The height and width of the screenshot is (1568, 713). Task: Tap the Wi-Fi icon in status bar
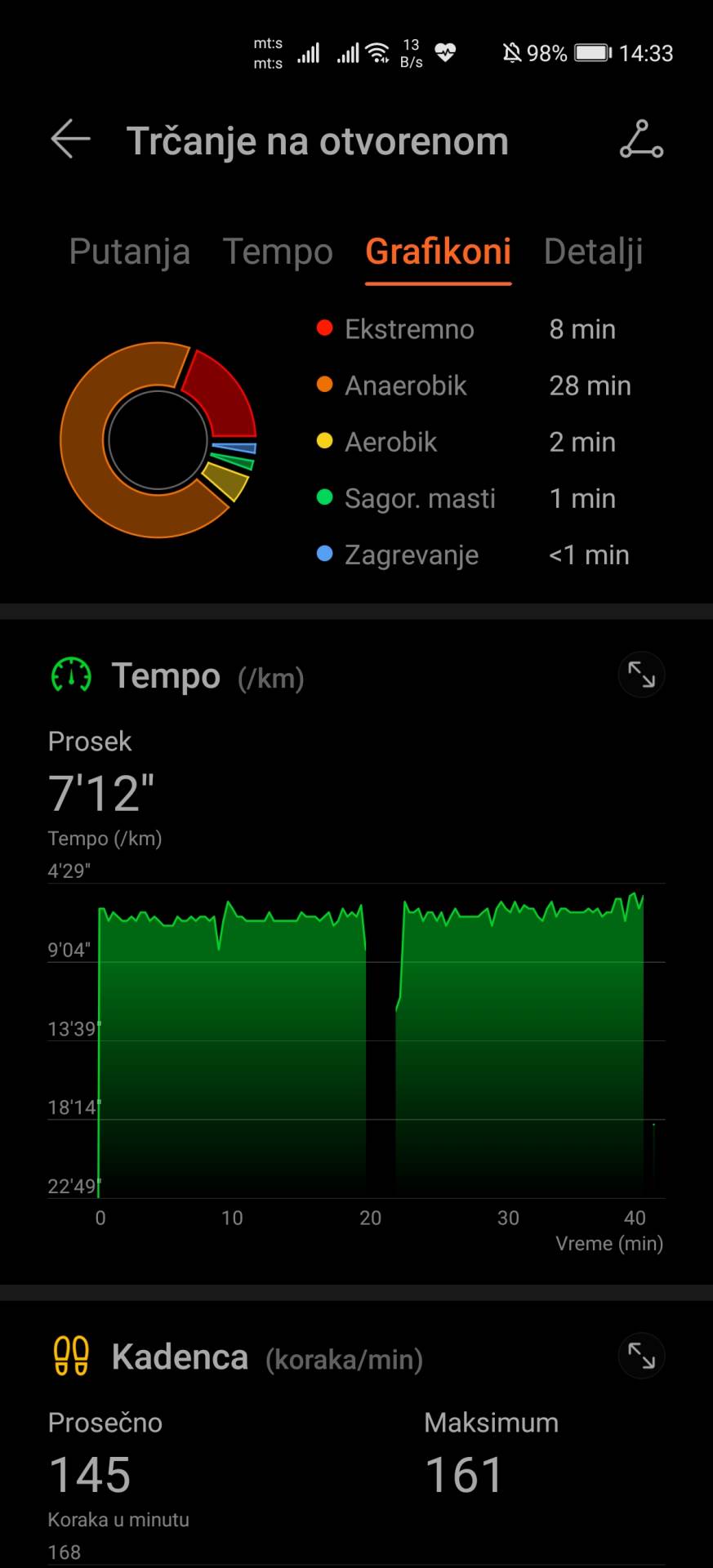tap(378, 52)
